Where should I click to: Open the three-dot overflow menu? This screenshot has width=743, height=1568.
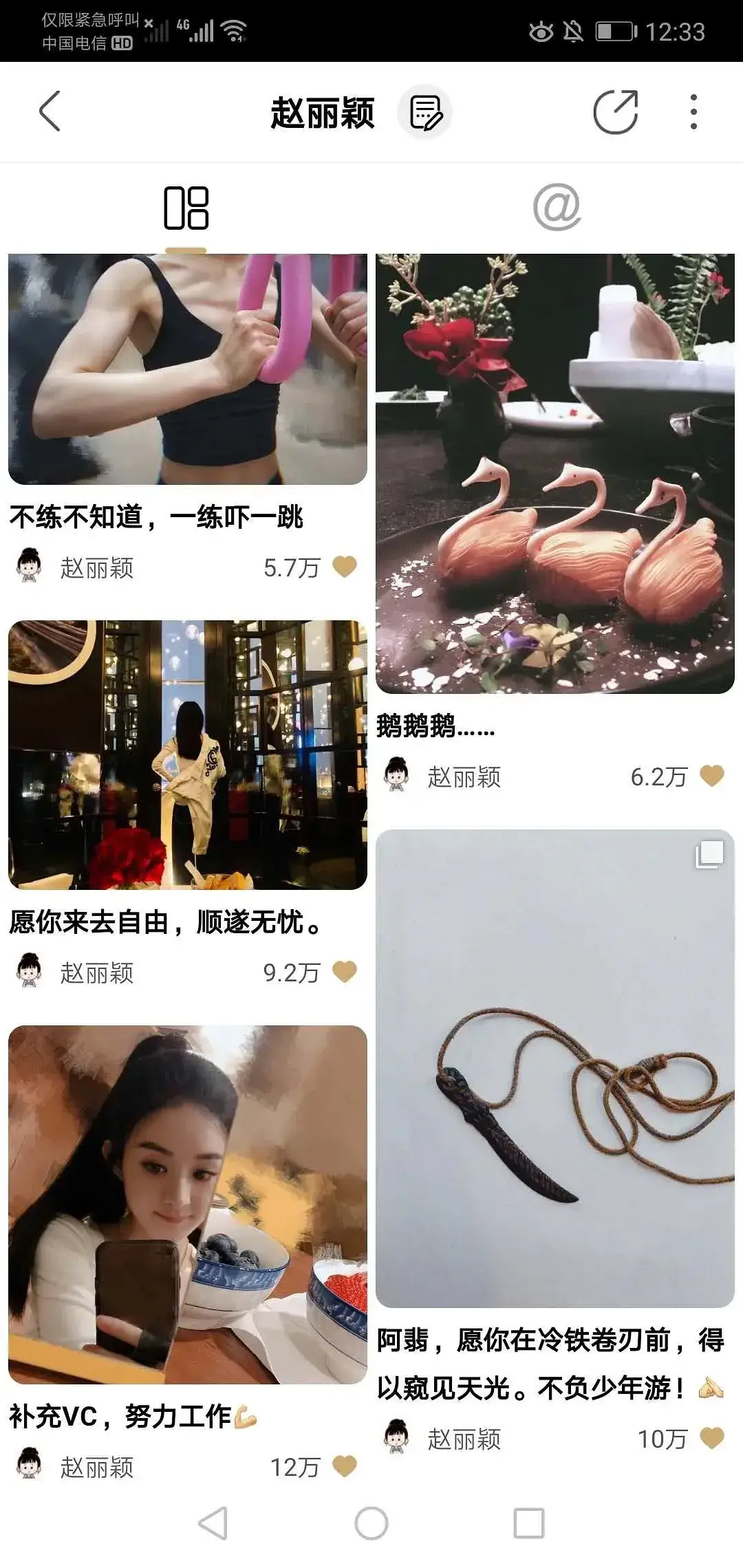click(693, 111)
